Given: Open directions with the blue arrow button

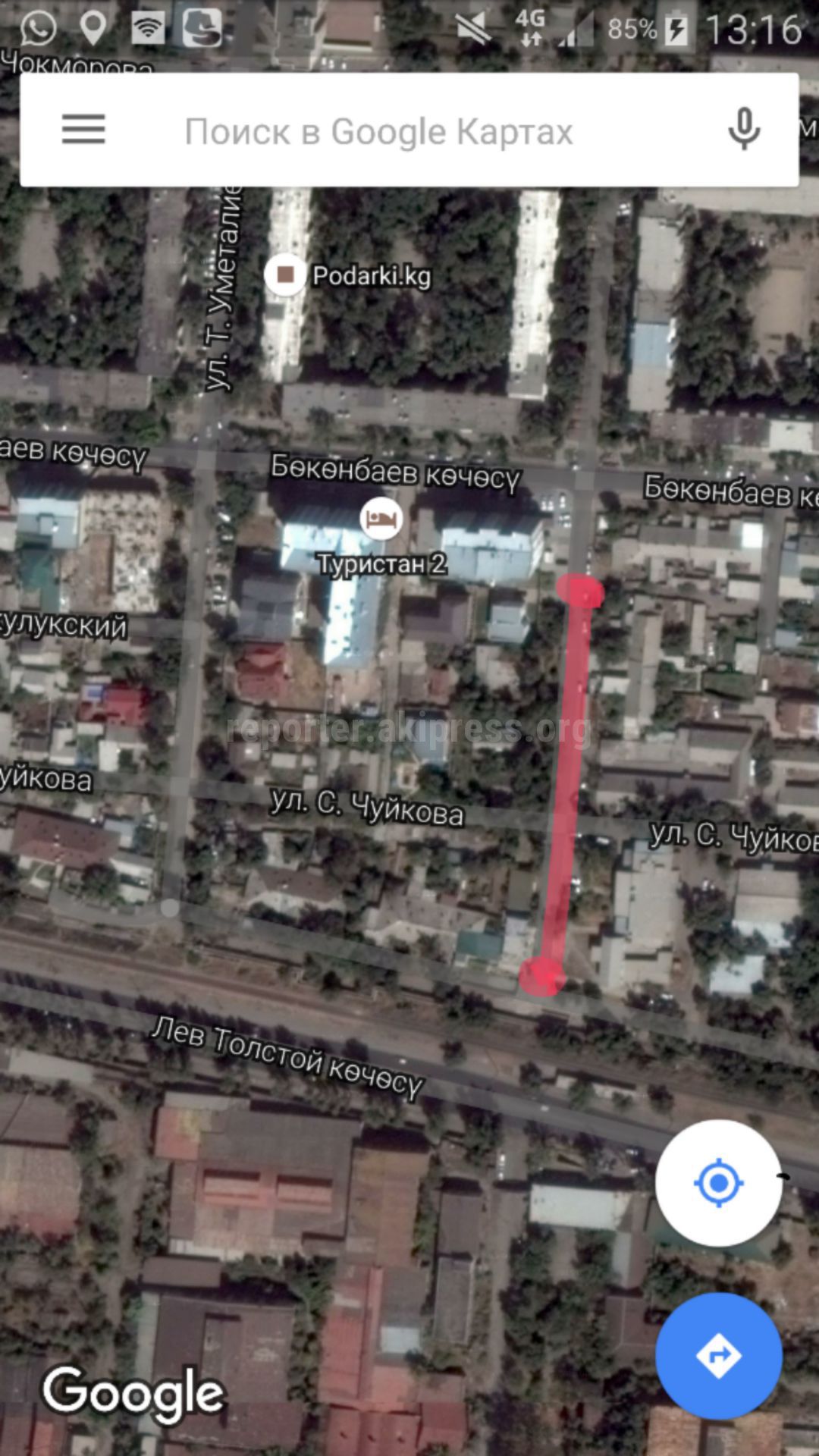Looking at the screenshot, I should tap(718, 1355).
